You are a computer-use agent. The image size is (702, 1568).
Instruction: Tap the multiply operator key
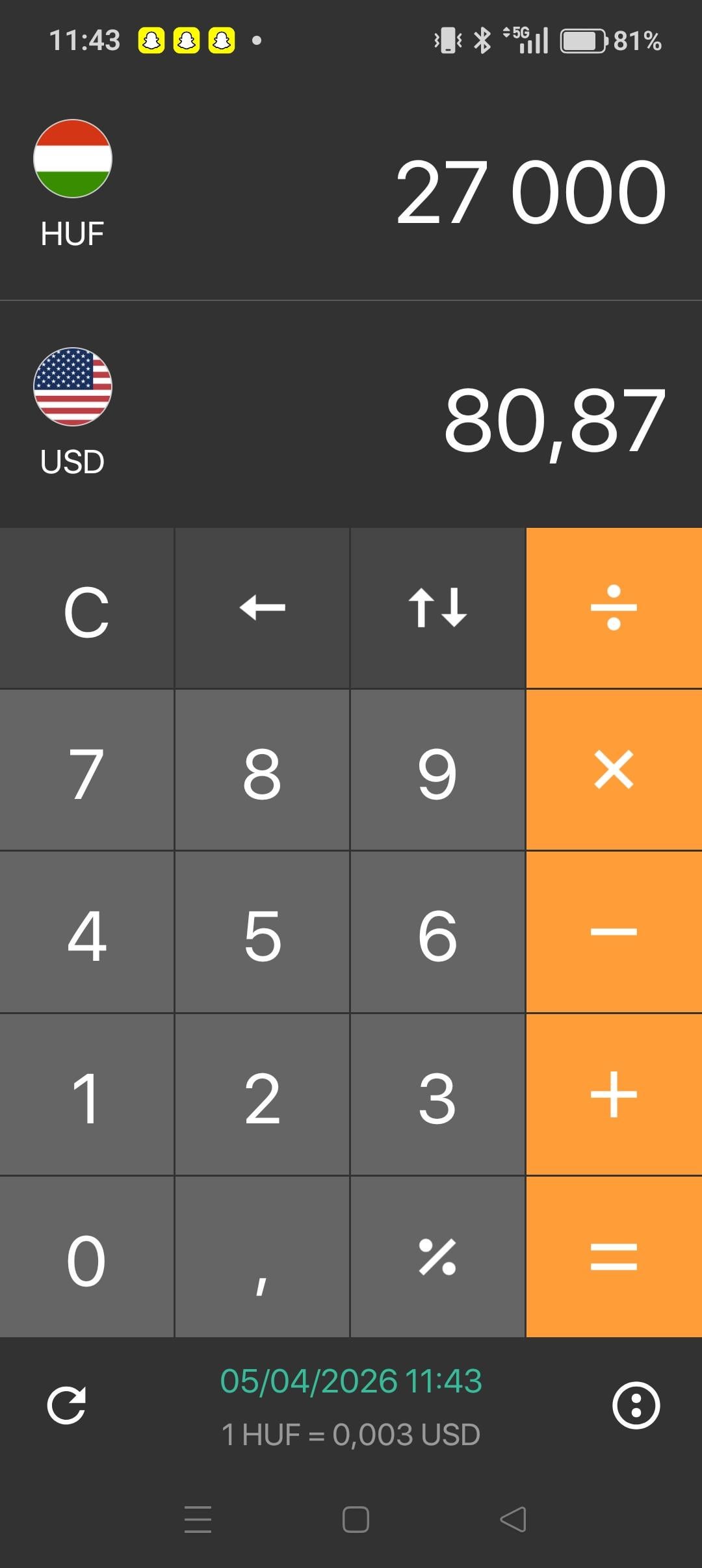coord(614,770)
